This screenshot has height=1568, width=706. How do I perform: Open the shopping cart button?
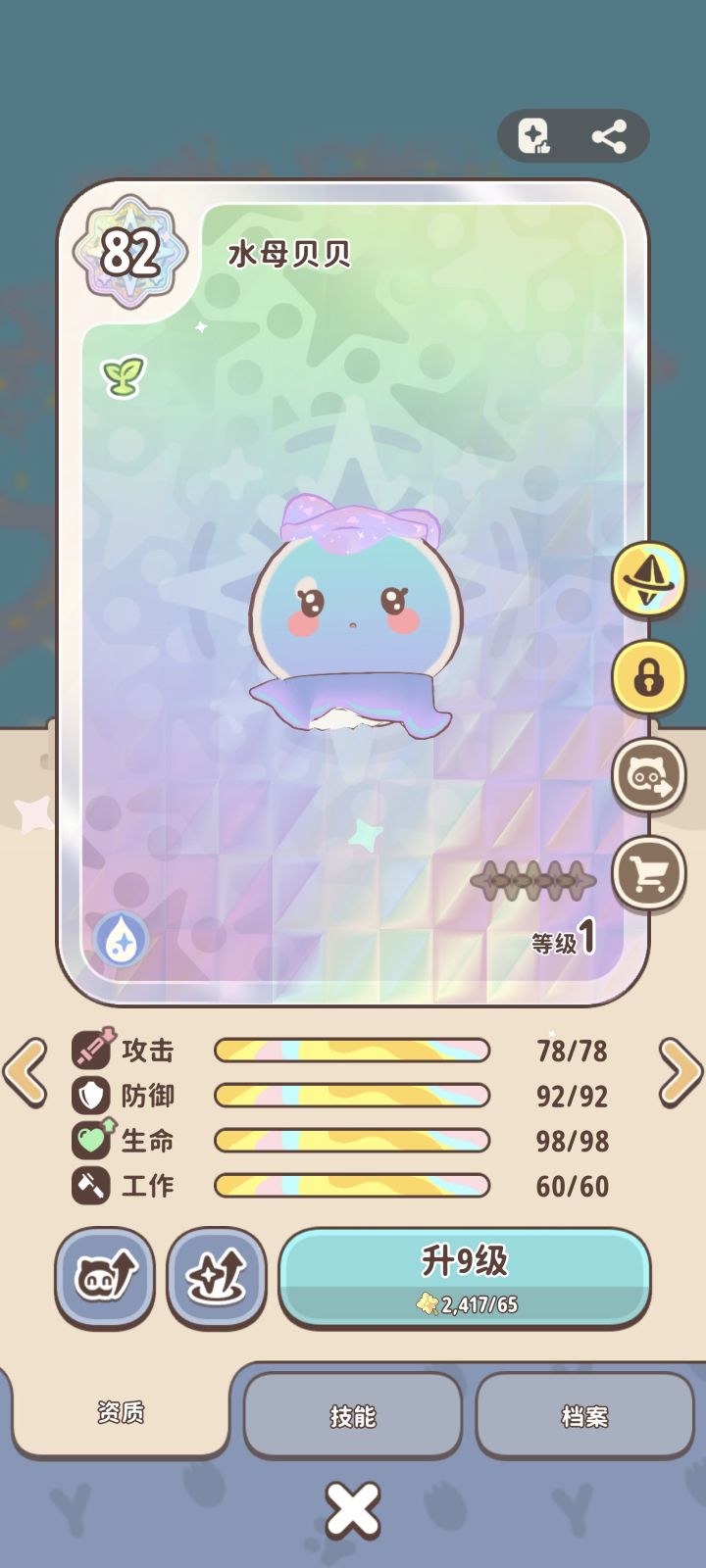(x=648, y=873)
